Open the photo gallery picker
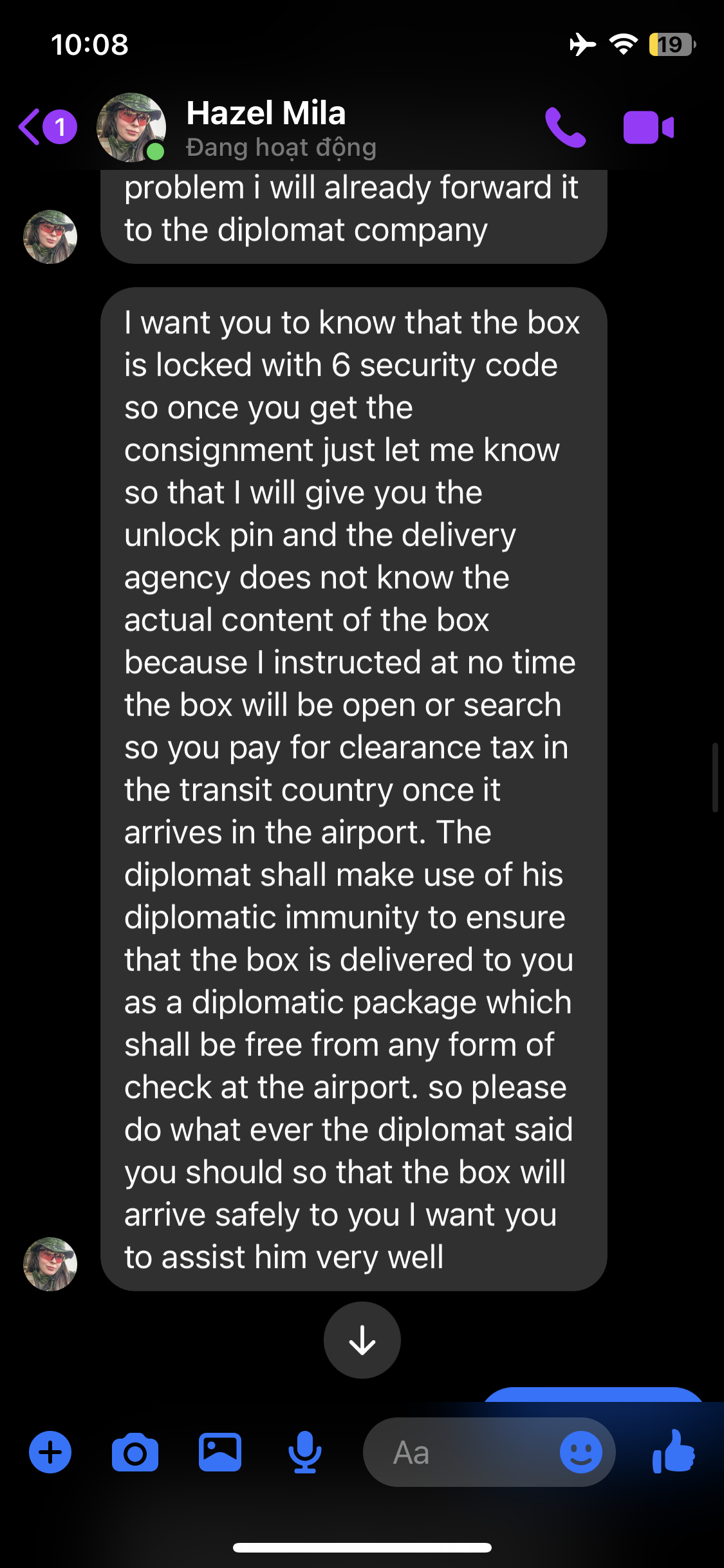This screenshot has width=724, height=1568. (x=220, y=1452)
